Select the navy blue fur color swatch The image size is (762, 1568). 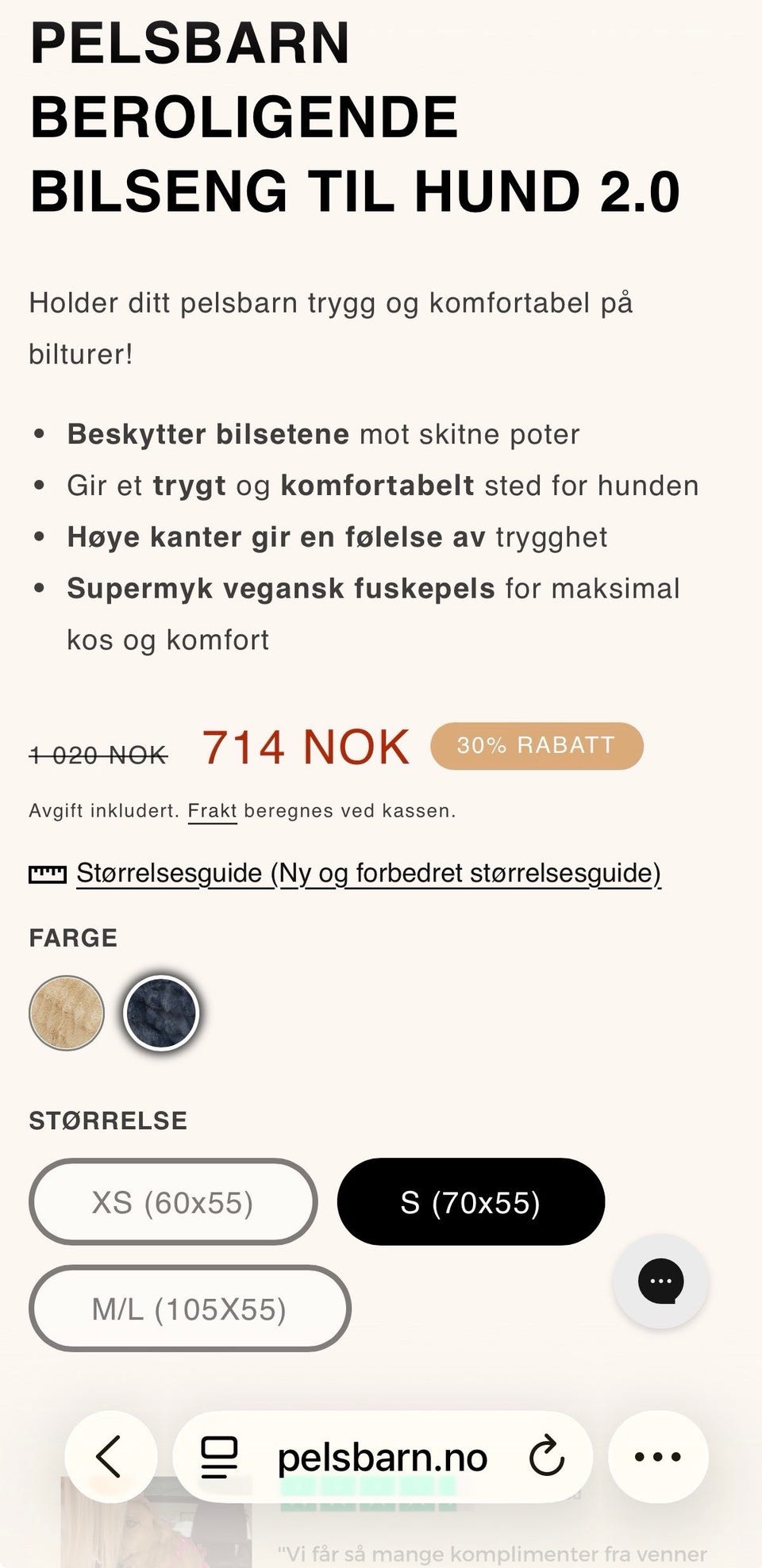[161, 1013]
